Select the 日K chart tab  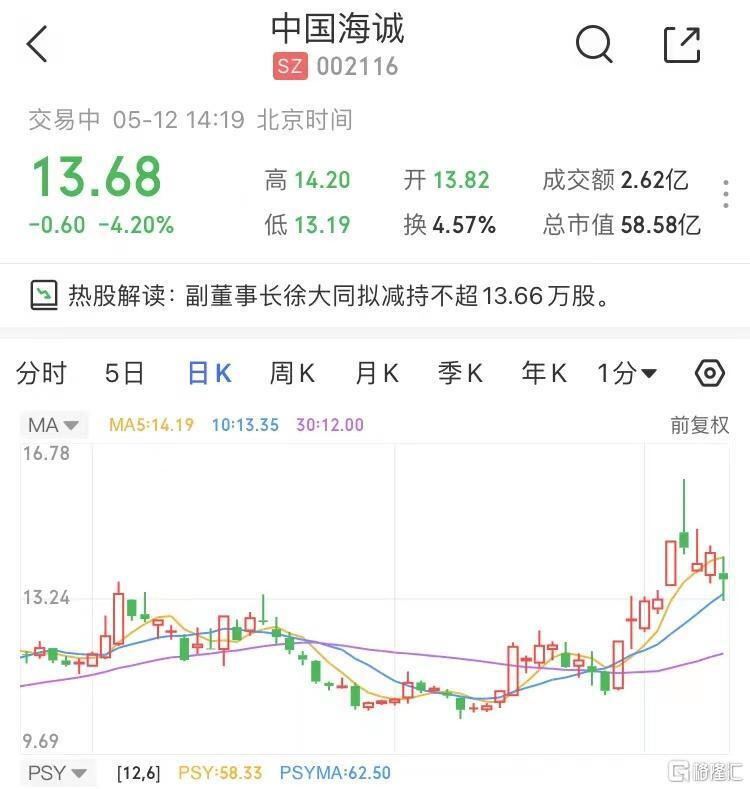point(209,374)
